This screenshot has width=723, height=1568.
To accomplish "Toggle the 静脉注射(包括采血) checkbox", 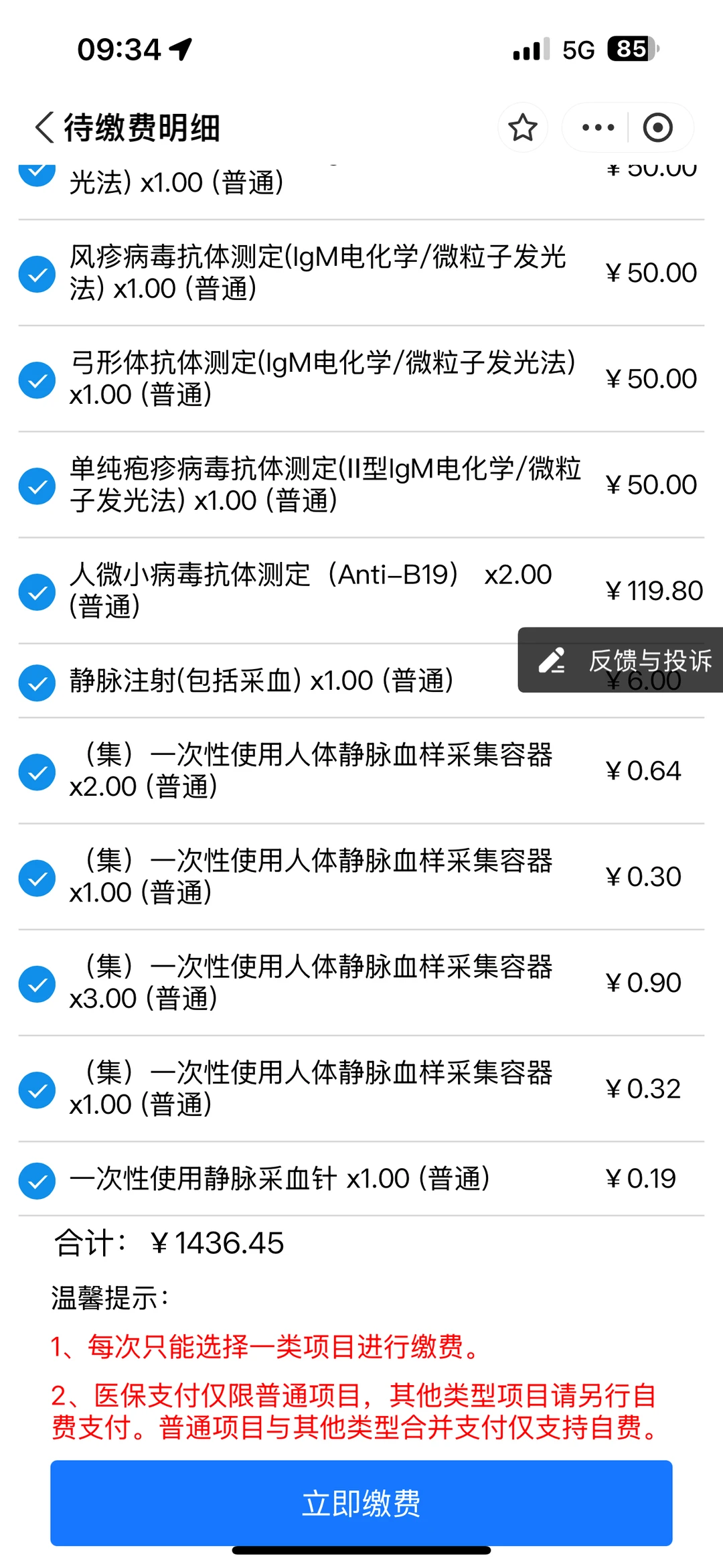I will (37, 683).
